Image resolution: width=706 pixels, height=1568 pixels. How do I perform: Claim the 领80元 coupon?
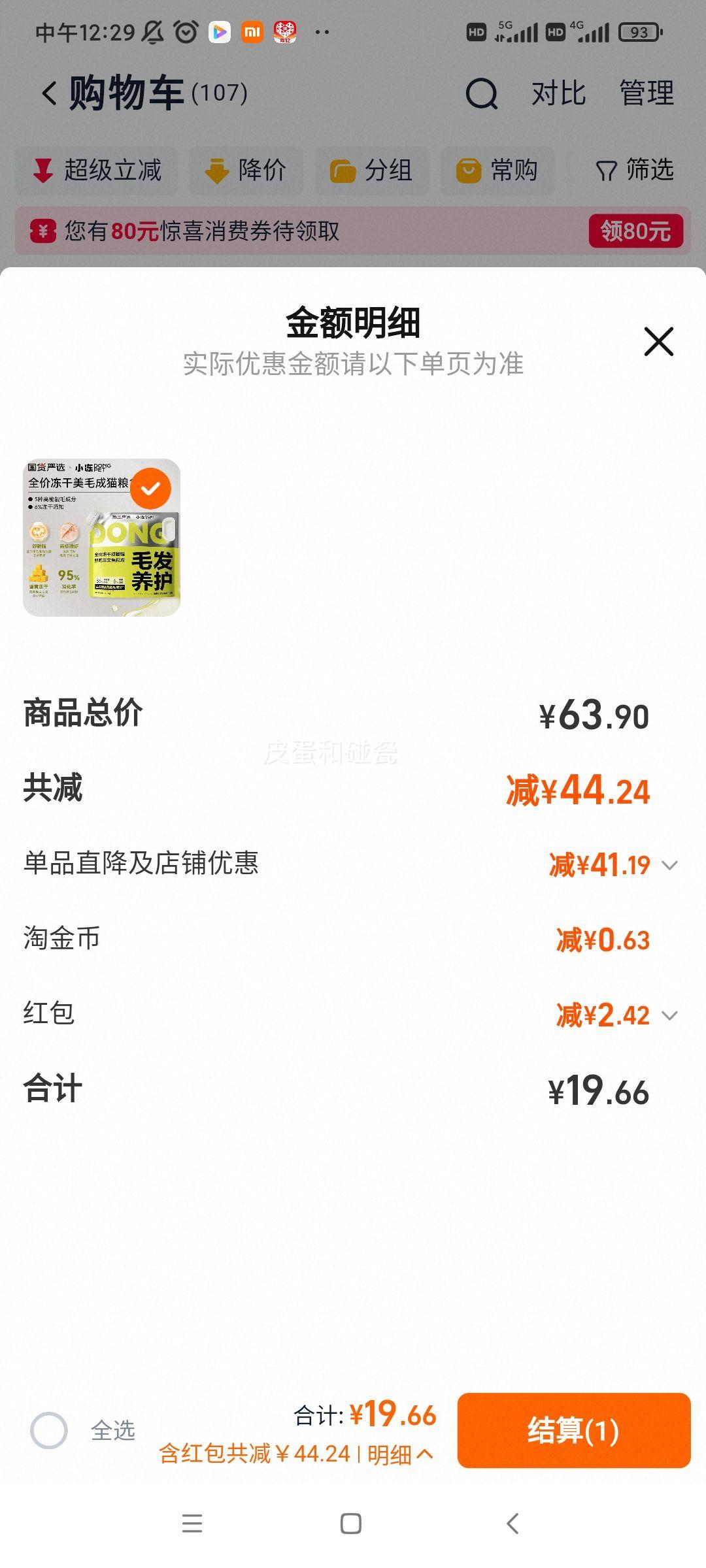(636, 231)
